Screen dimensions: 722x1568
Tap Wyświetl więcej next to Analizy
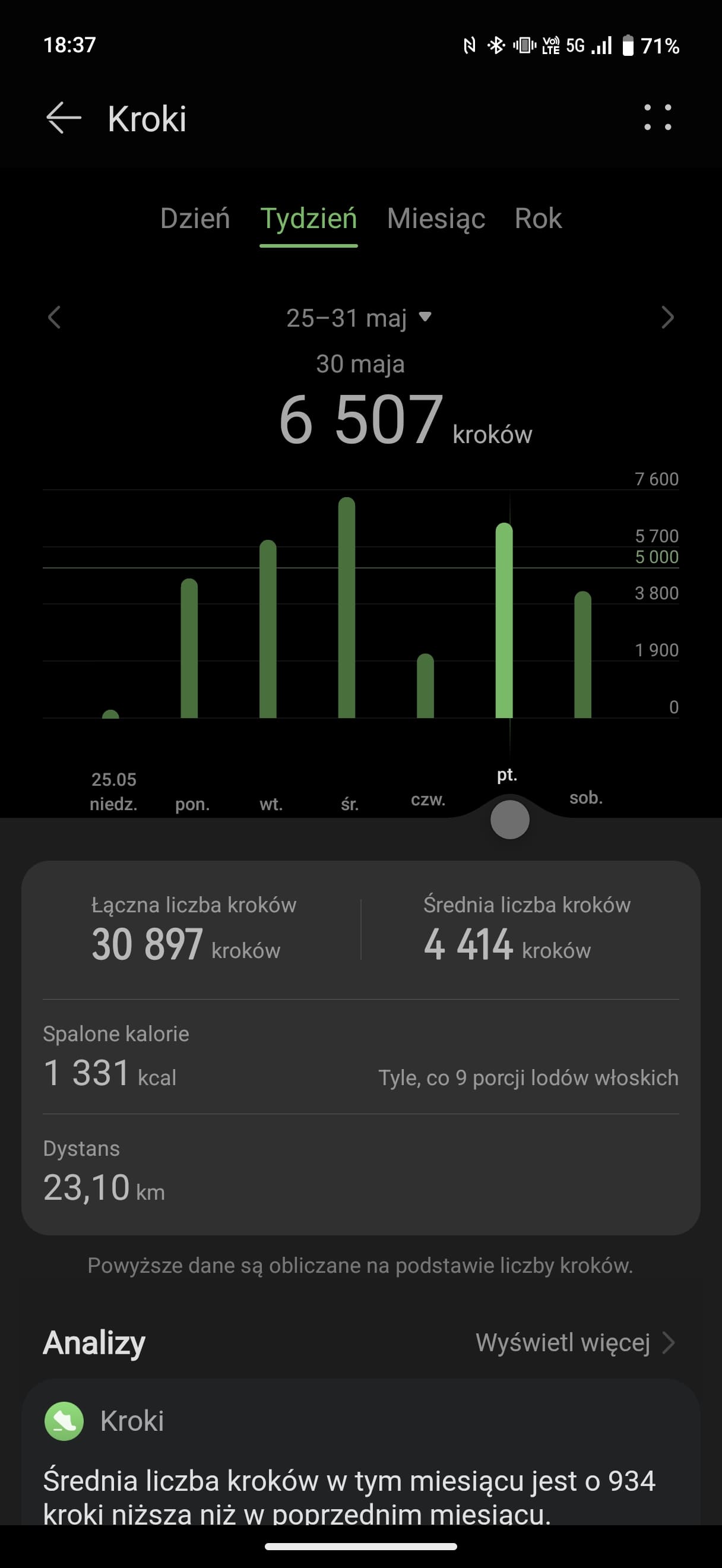coord(575,1342)
